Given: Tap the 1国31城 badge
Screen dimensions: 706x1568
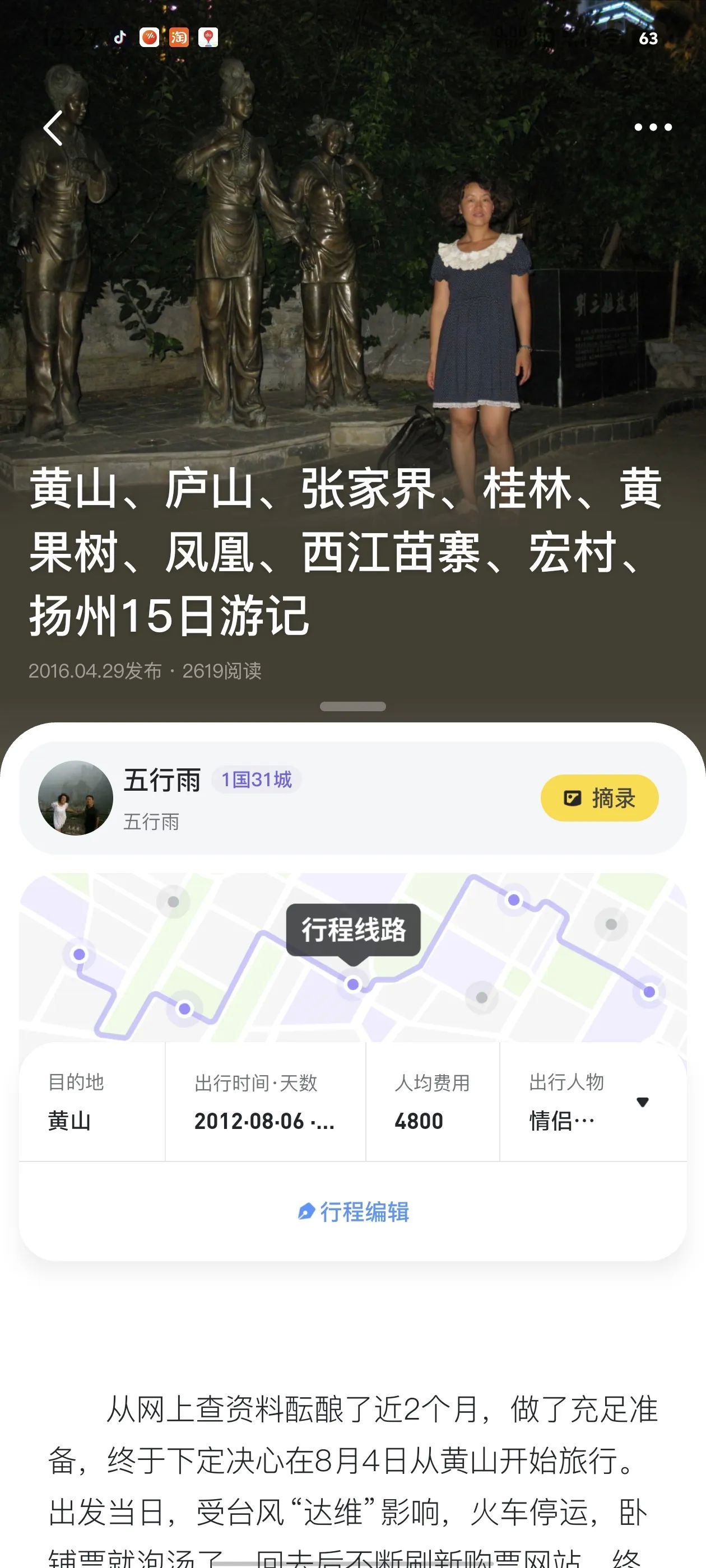Looking at the screenshot, I should (x=257, y=780).
